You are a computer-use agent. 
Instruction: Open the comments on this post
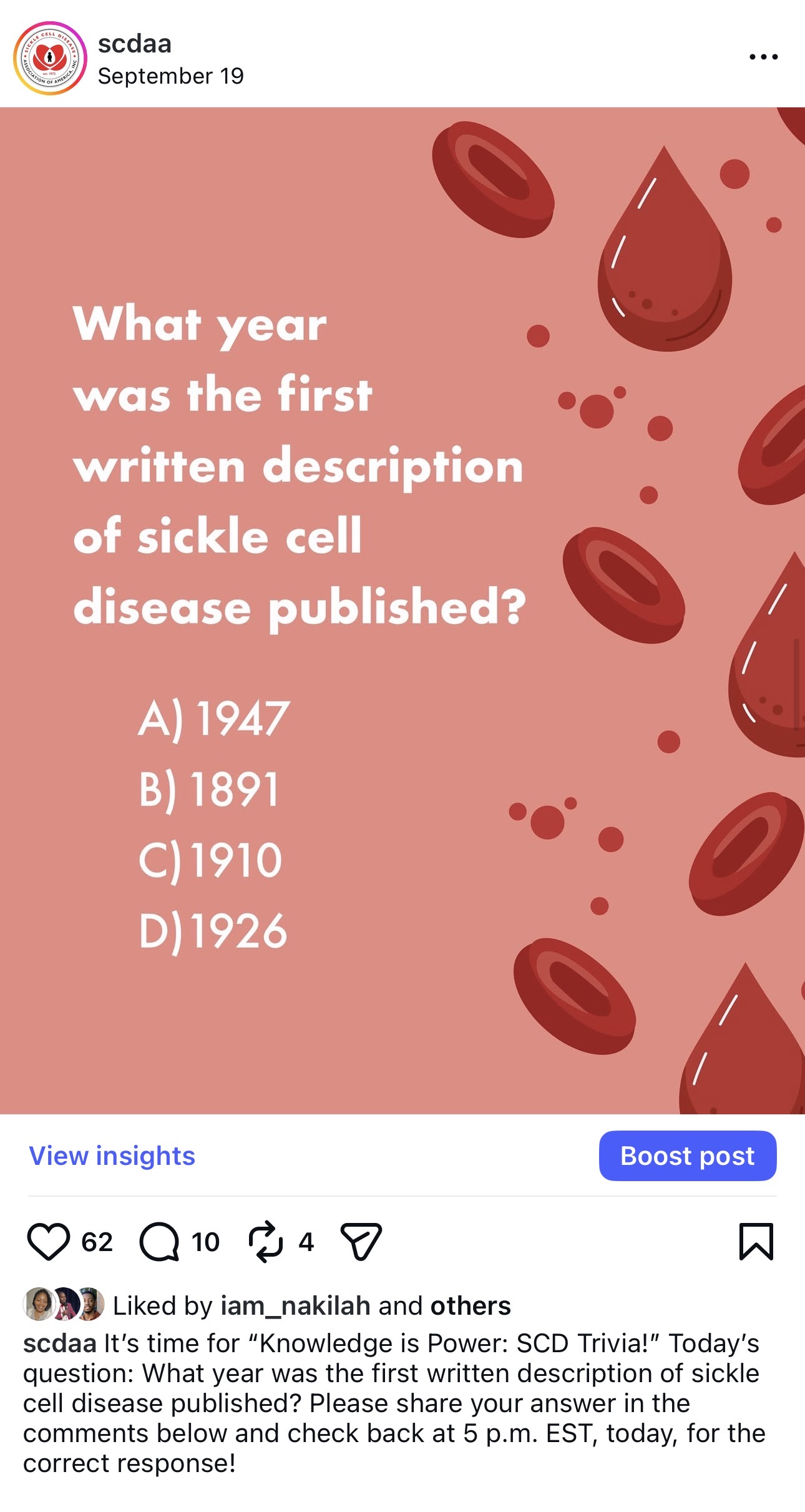click(x=159, y=1242)
